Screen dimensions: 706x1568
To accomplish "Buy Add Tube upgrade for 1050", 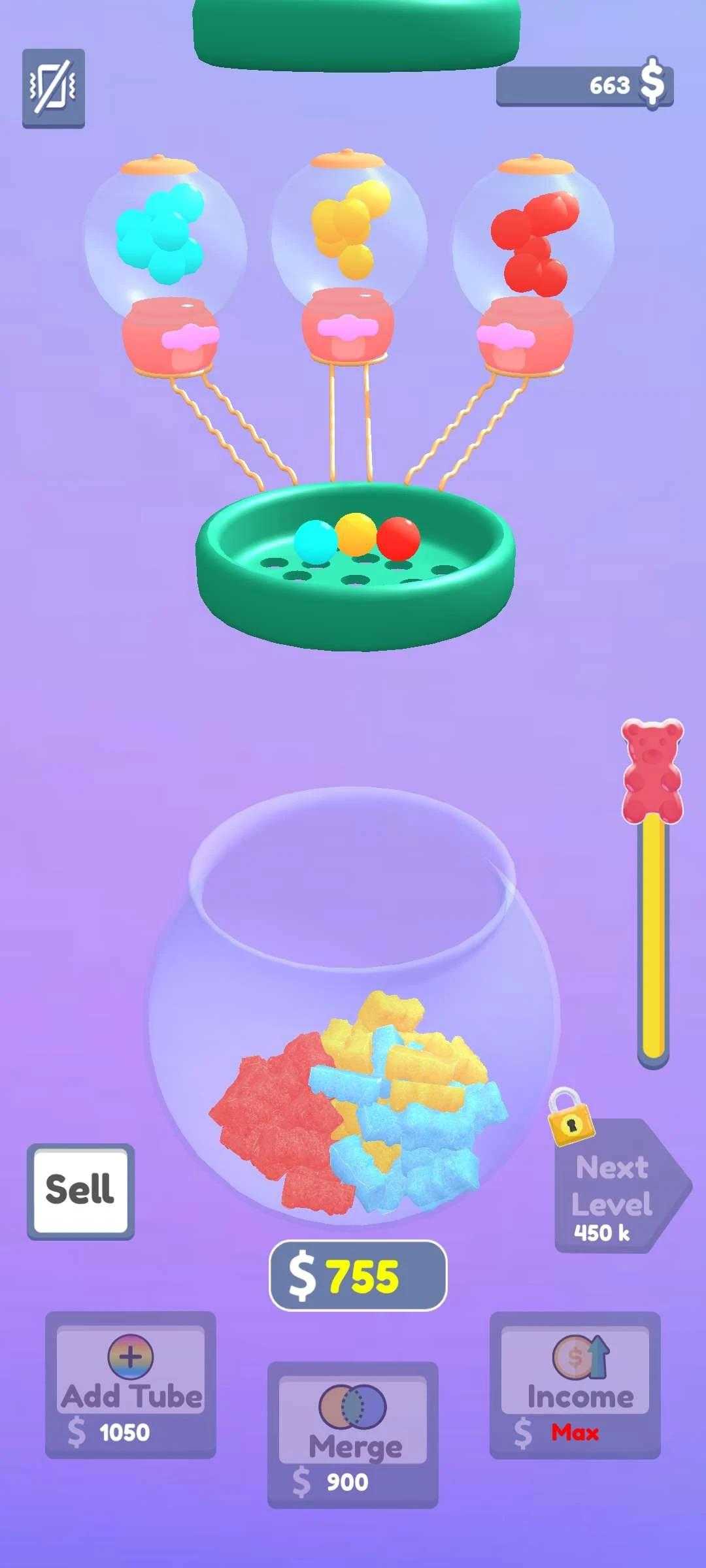I will [131, 1385].
